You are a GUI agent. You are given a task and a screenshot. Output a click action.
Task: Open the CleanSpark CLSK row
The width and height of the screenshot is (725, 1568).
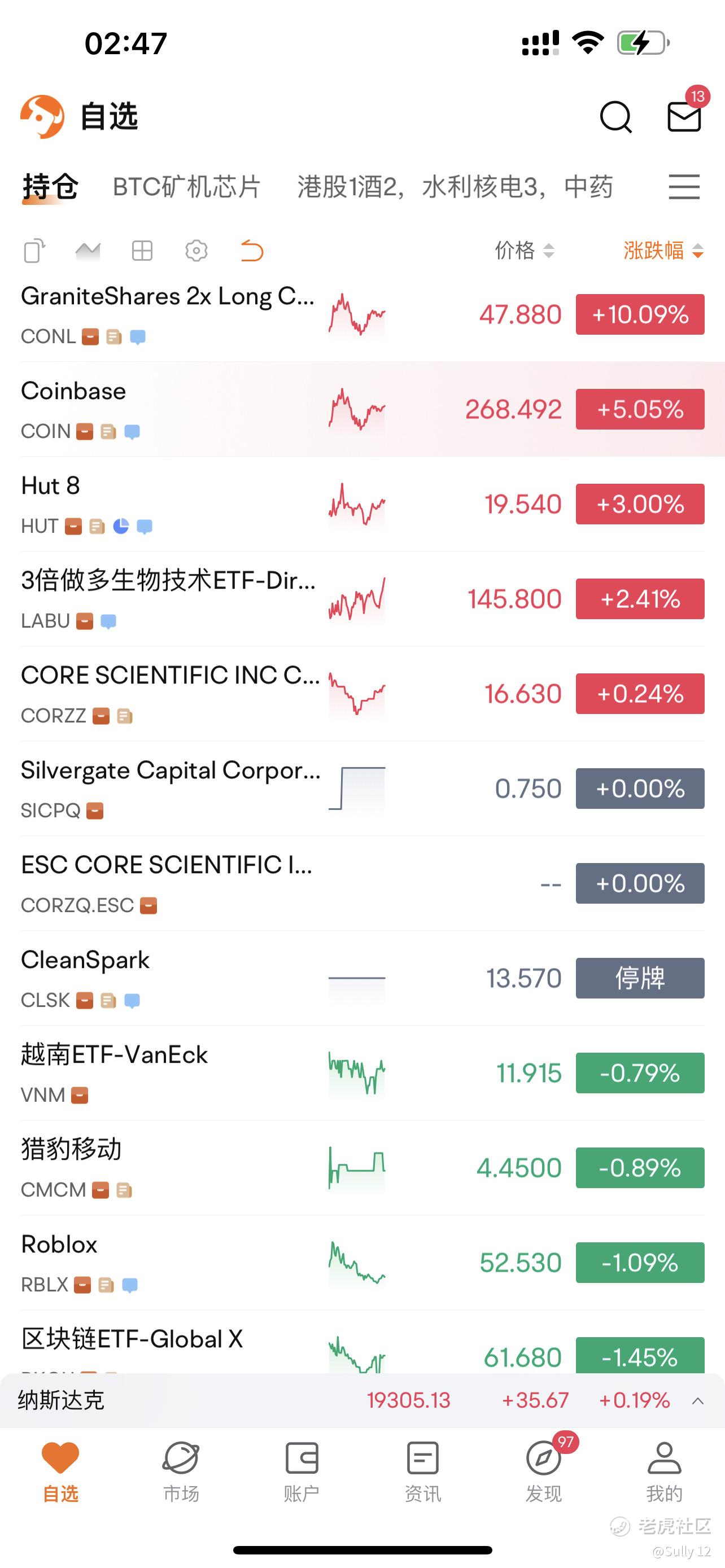click(362, 978)
